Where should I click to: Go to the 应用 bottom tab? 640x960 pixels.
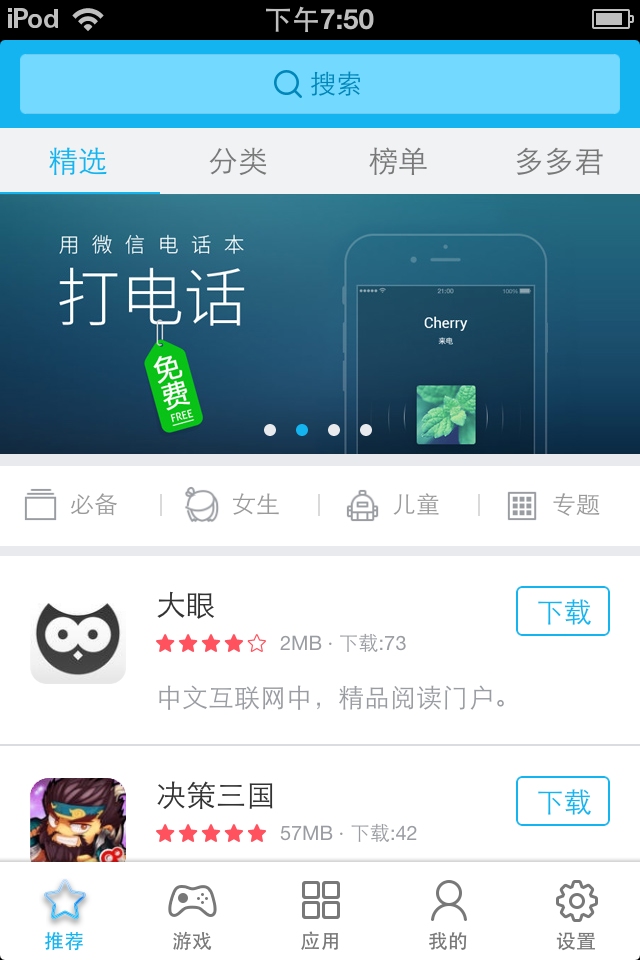pos(320,915)
